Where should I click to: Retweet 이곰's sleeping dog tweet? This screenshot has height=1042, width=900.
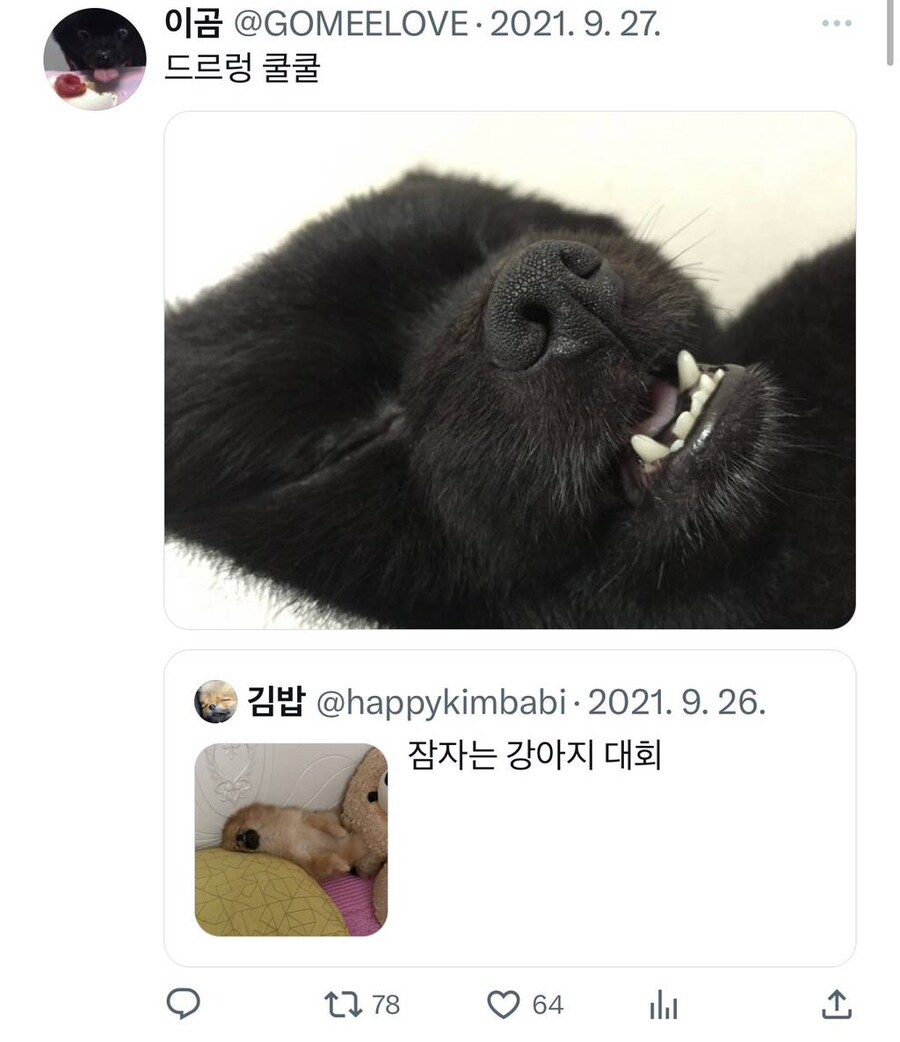pos(345,1004)
